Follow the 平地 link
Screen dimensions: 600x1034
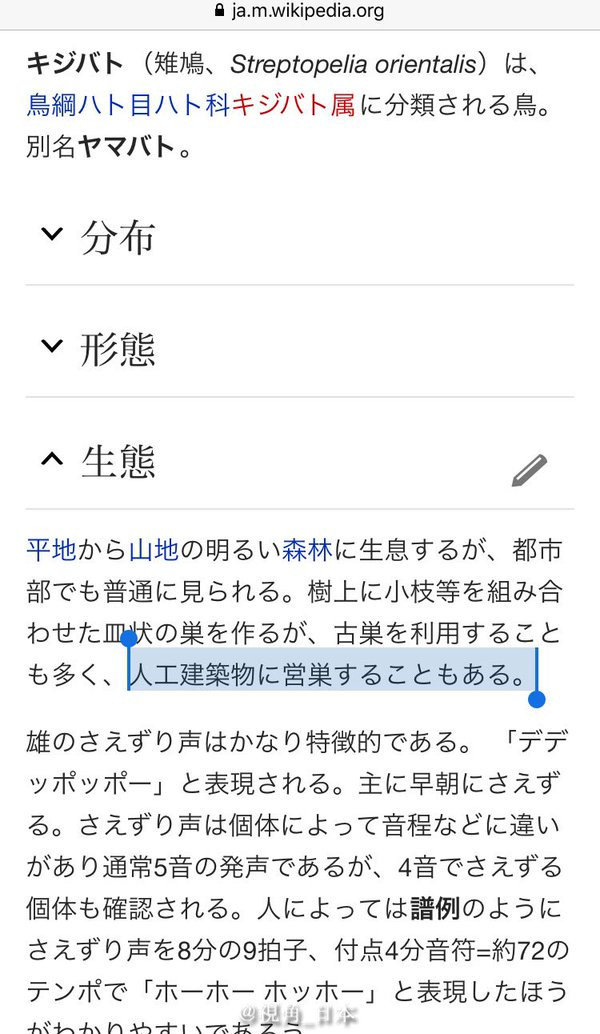pos(51,549)
